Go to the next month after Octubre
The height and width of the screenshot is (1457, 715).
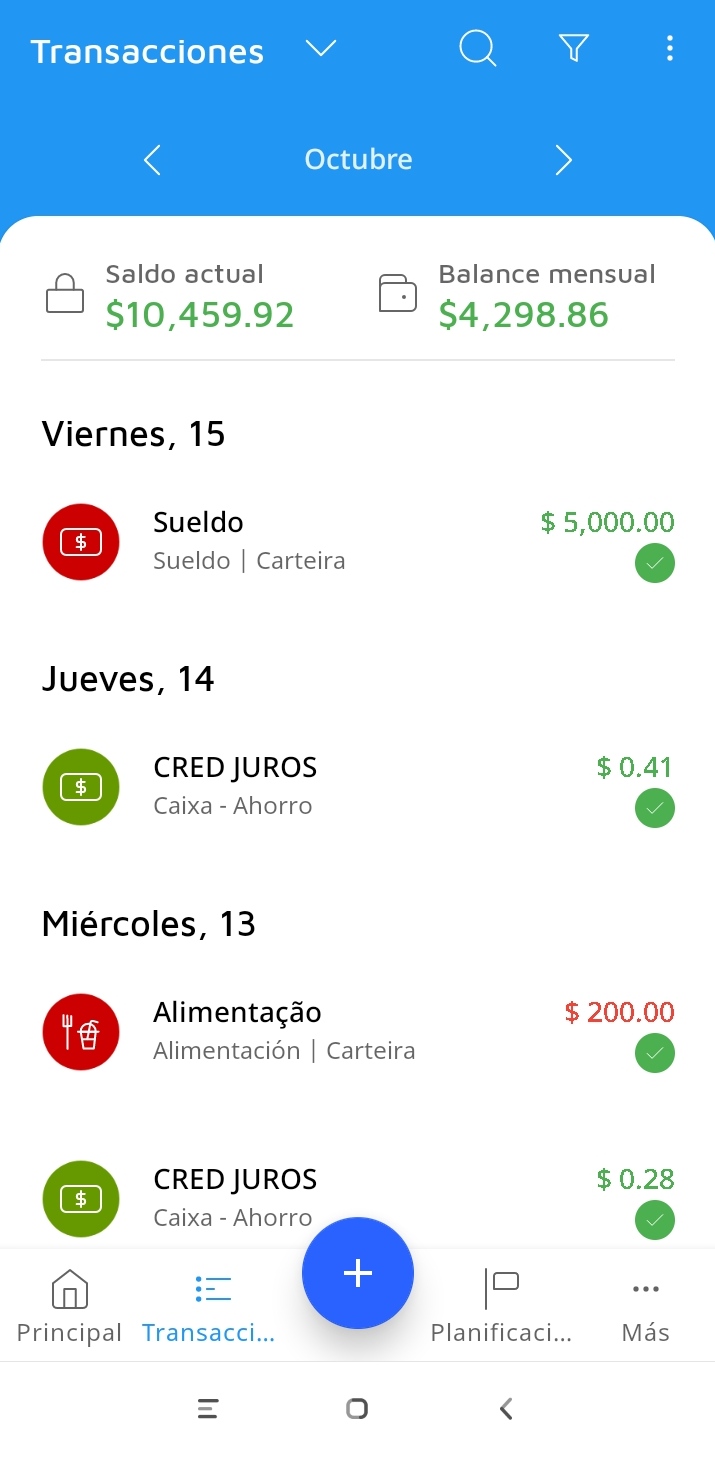coord(564,160)
